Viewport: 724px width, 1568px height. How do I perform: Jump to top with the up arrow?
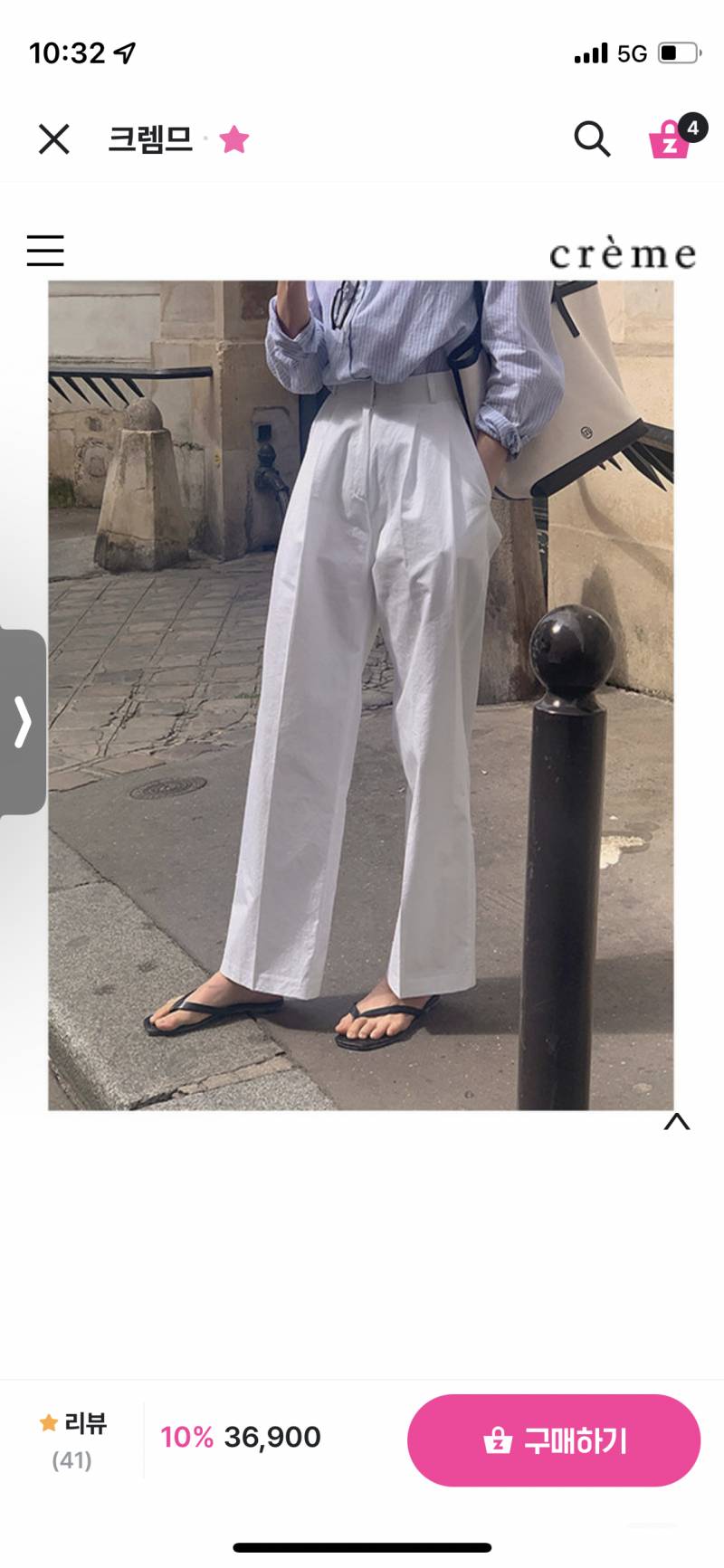[x=676, y=1123]
